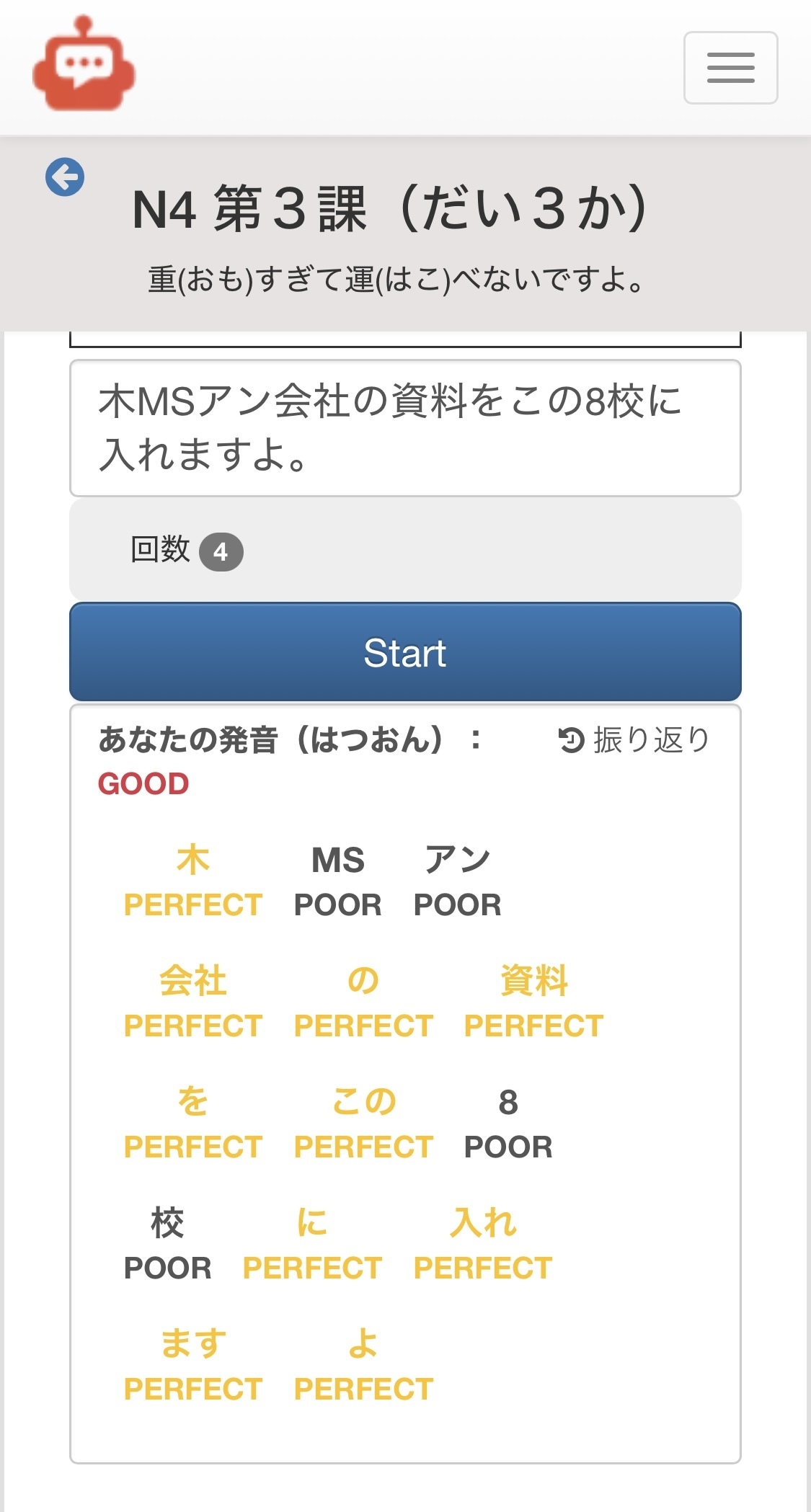Open the hamburger menu
Image resolution: width=811 pixels, height=1512 pixels.
click(x=730, y=68)
